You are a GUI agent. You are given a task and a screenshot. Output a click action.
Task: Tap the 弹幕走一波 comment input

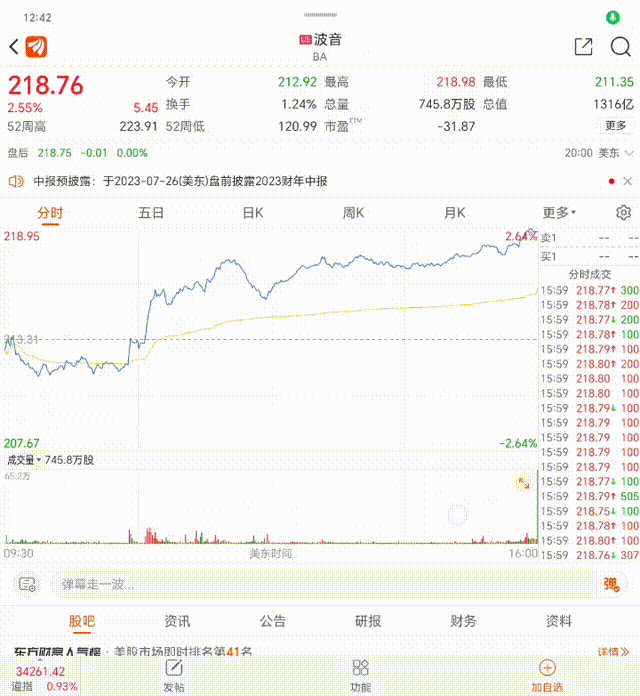point(300,584)
